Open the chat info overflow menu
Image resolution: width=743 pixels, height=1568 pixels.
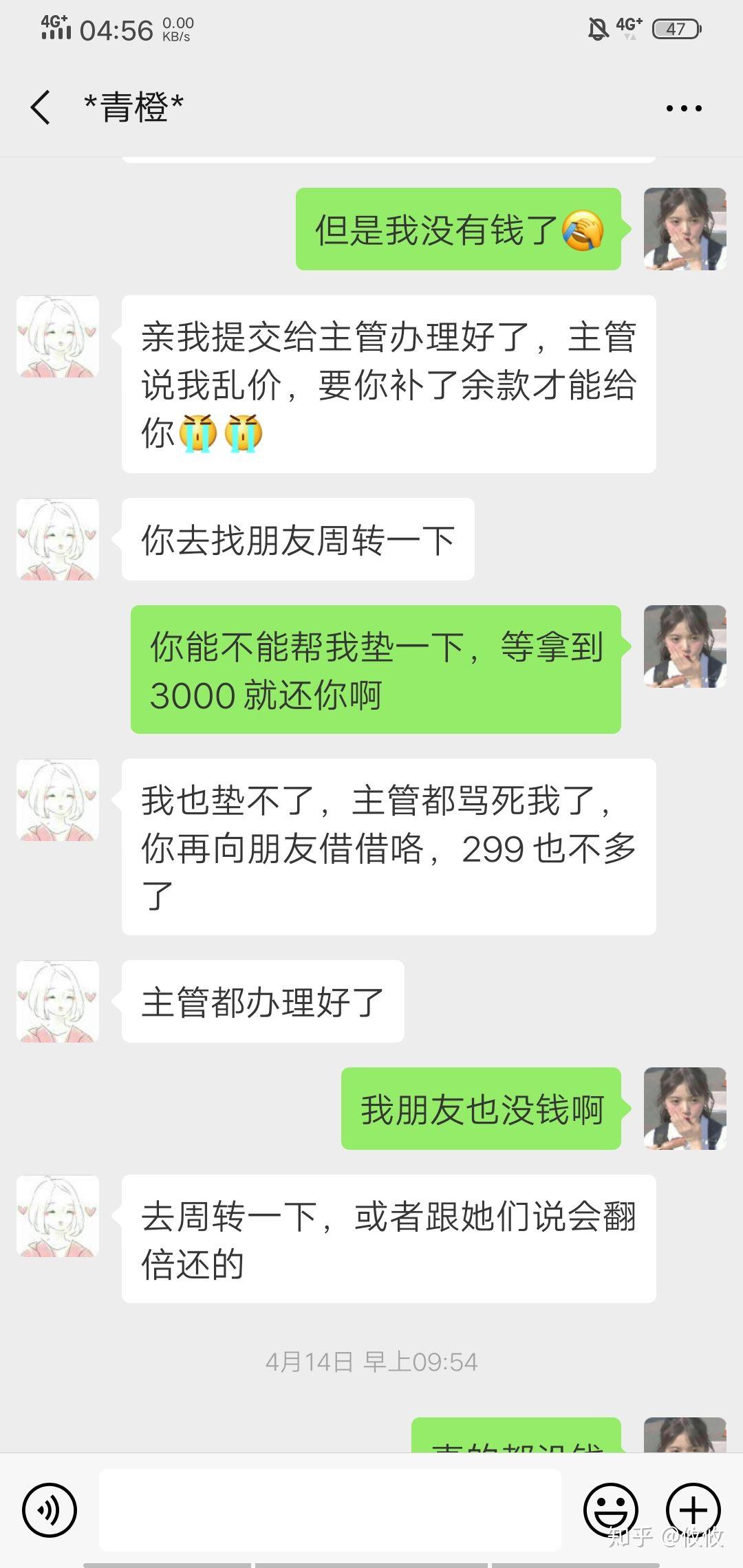pyautogui.click(x=684, y=108)
